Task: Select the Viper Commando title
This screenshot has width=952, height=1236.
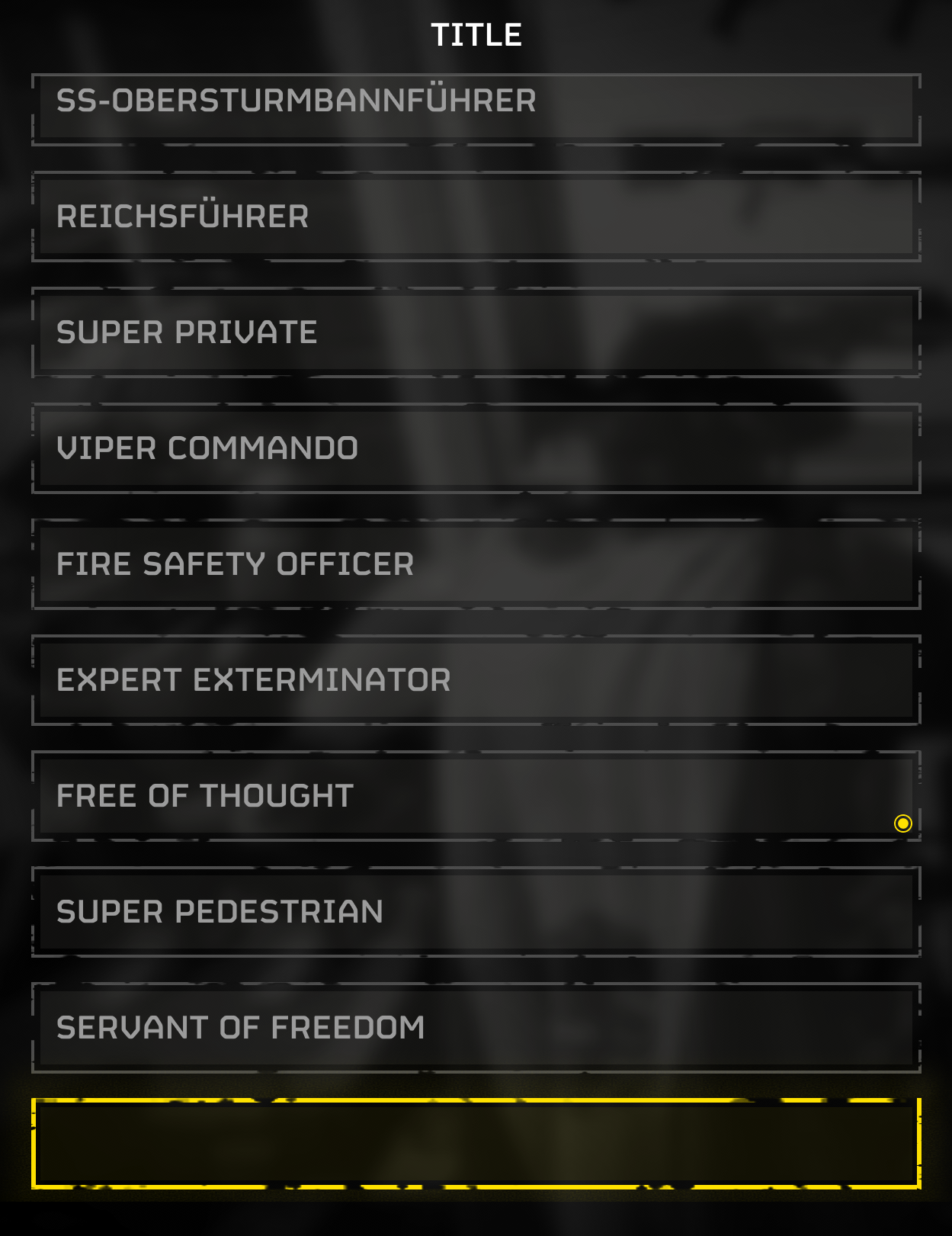Action: click(x=476, y=448)
